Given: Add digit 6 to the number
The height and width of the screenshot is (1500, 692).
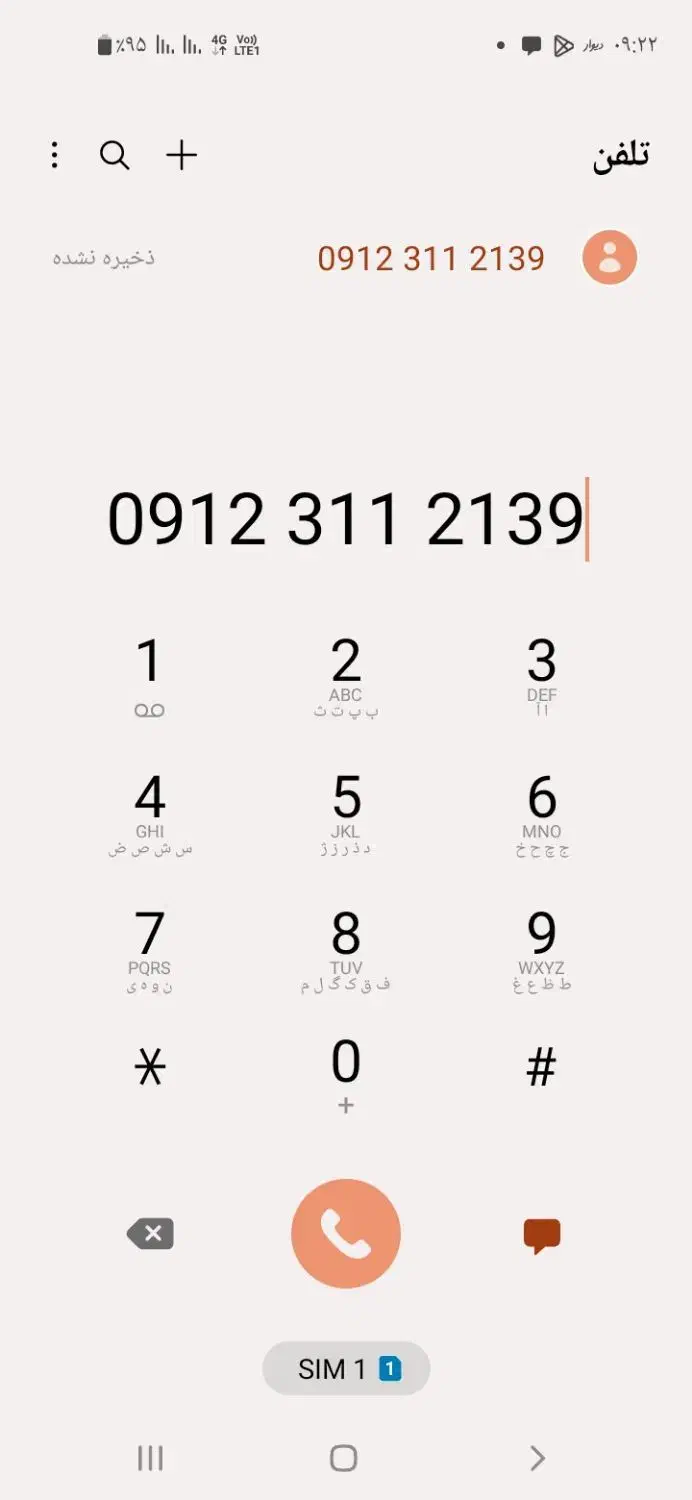Looking at the screenshot, I should point(541,812).
